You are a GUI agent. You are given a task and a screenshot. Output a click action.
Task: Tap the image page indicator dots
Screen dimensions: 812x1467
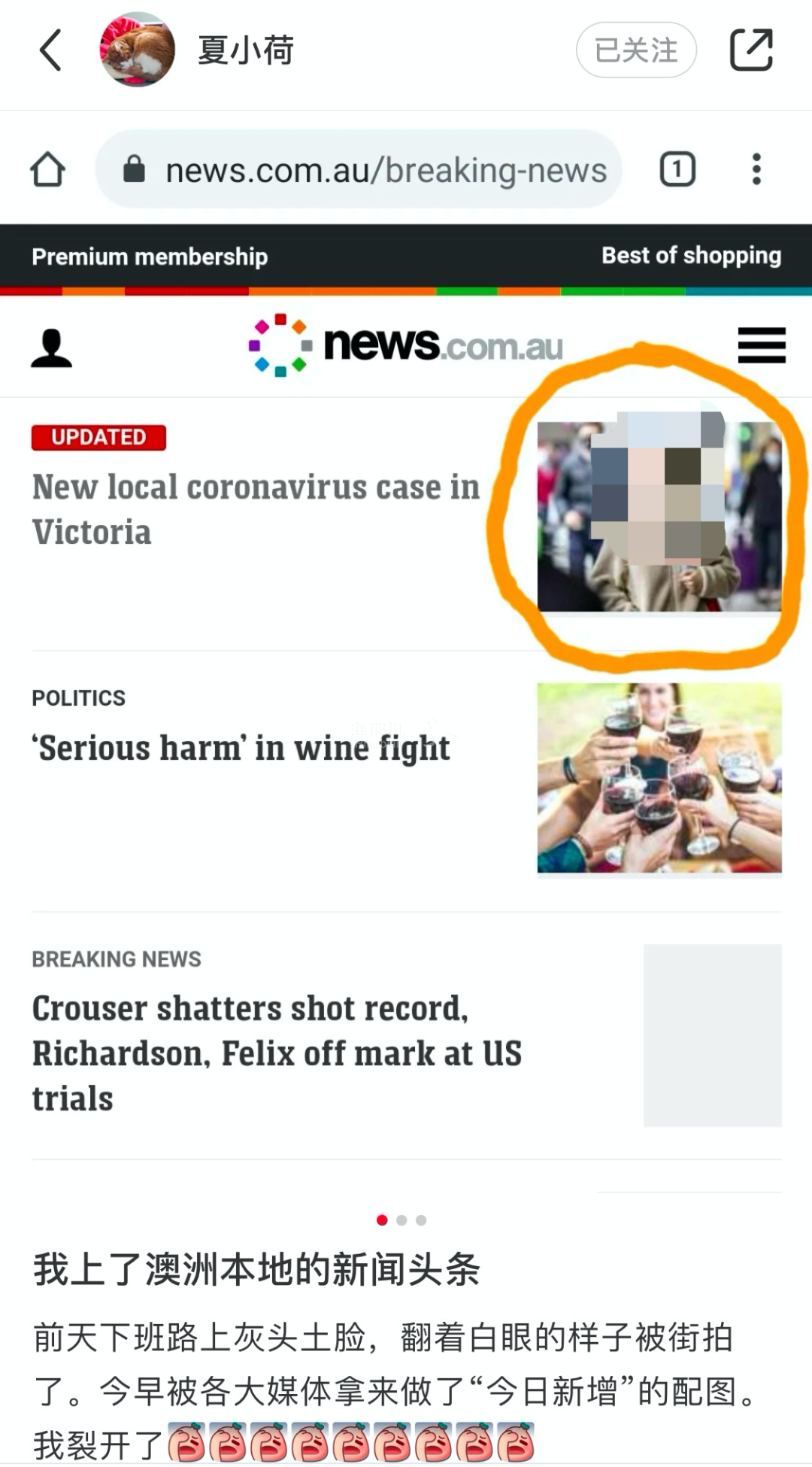(x=401, y=1220)
